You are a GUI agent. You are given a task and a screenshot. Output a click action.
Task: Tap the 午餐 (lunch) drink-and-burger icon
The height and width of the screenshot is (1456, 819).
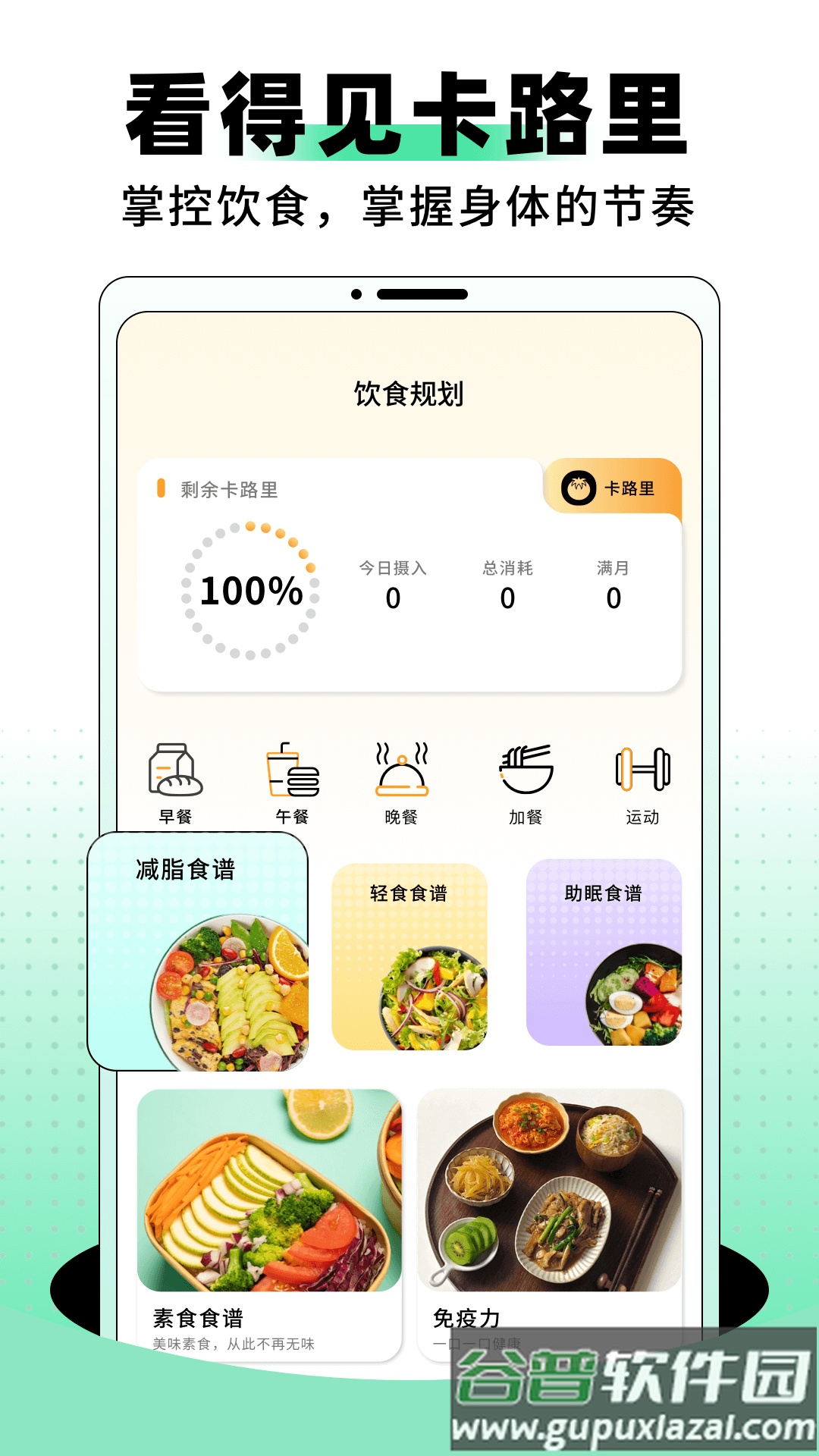point(290,770)
